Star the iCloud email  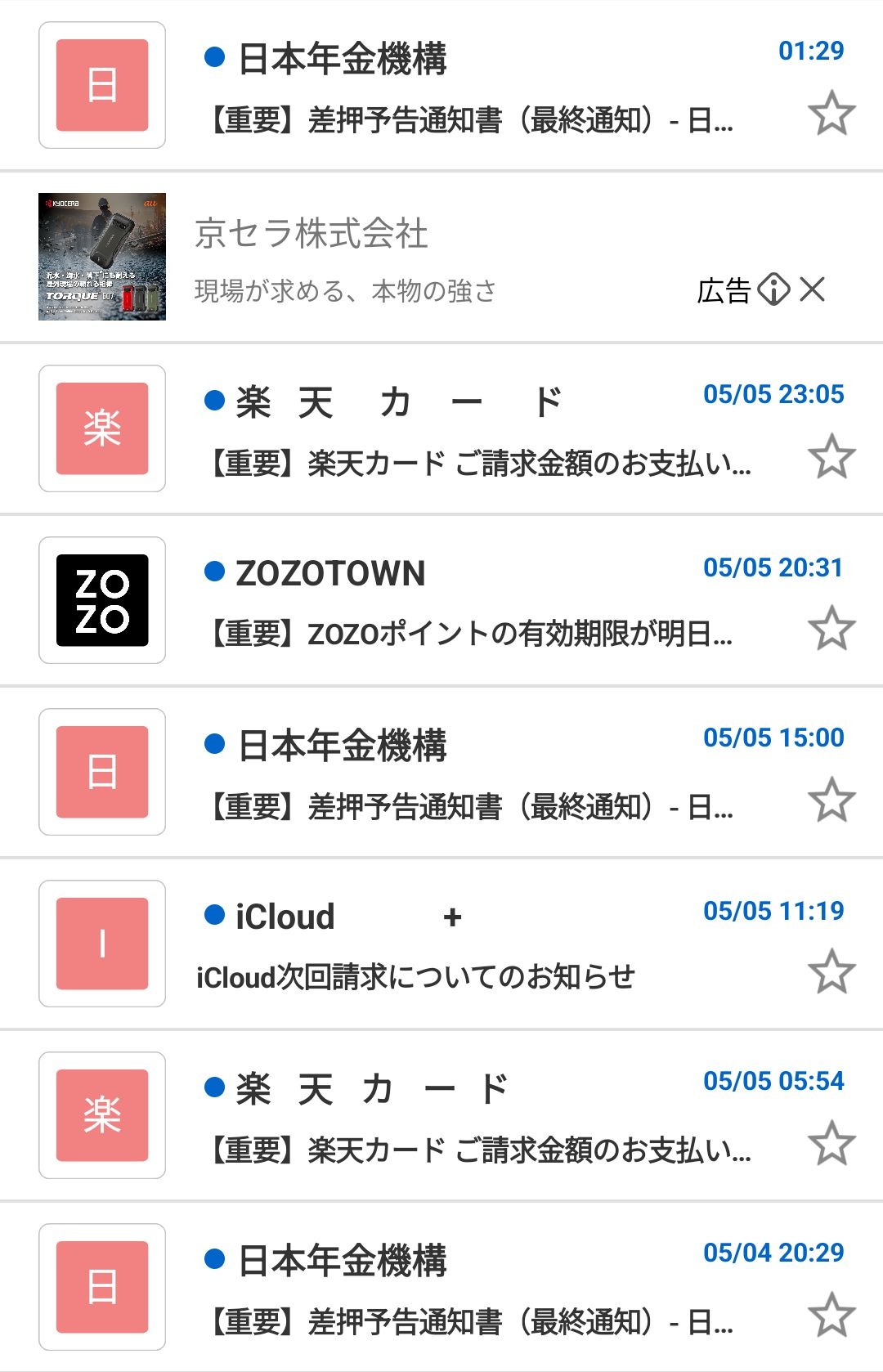pos(831,971)
